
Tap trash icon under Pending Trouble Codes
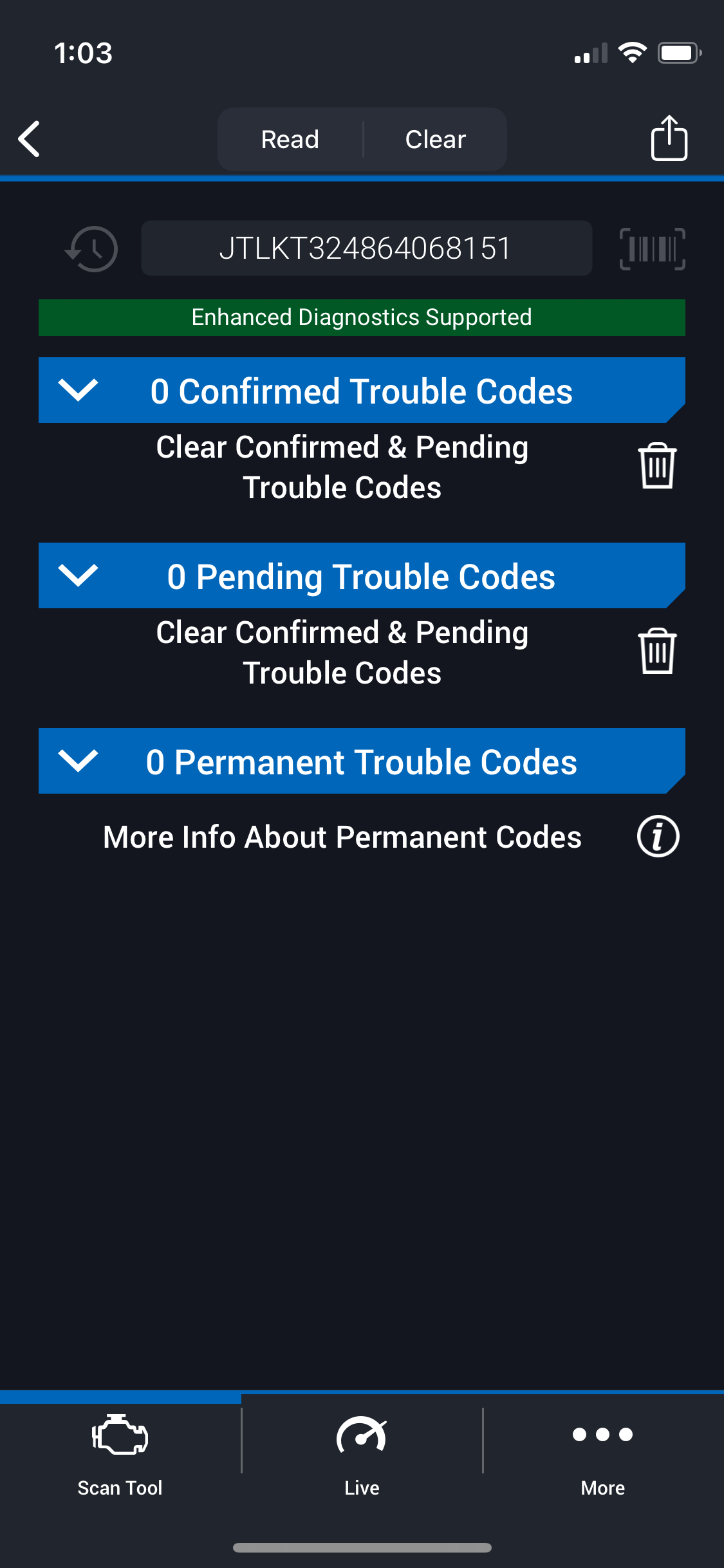pos(657,651)
